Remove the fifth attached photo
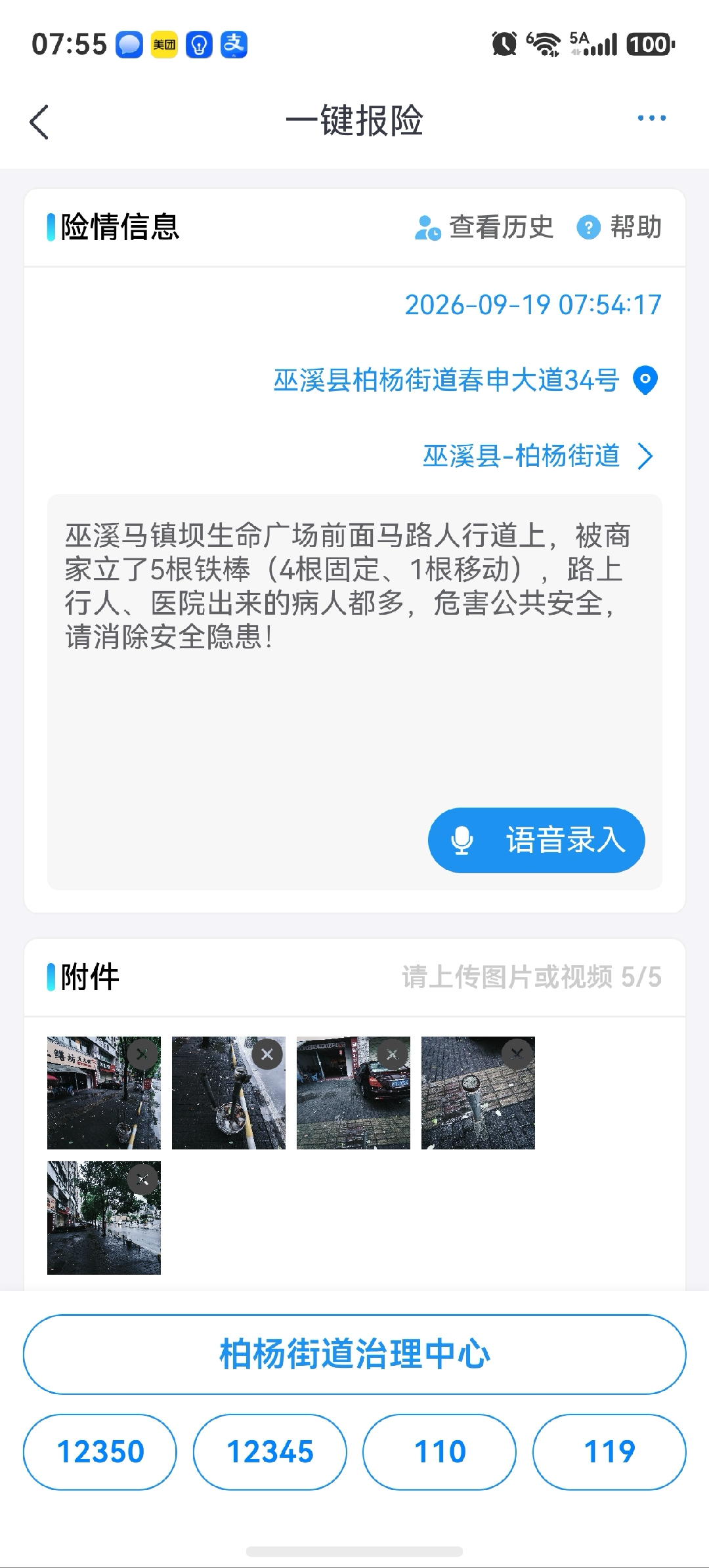This screenshot has width=709, height=1568. click(x=142, y=1179)
